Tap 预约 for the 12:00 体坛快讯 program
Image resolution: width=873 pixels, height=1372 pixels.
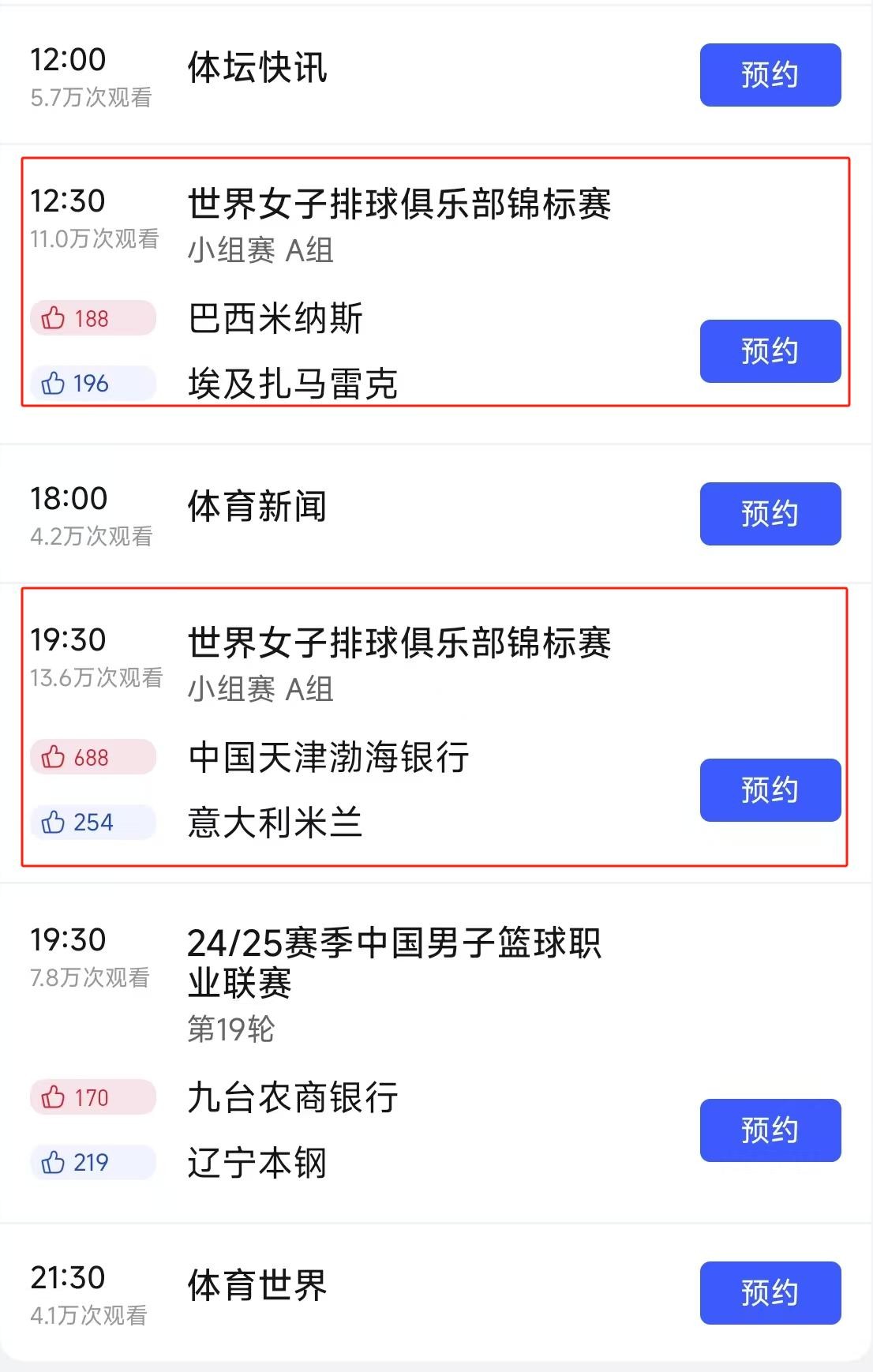coord(770,75)
